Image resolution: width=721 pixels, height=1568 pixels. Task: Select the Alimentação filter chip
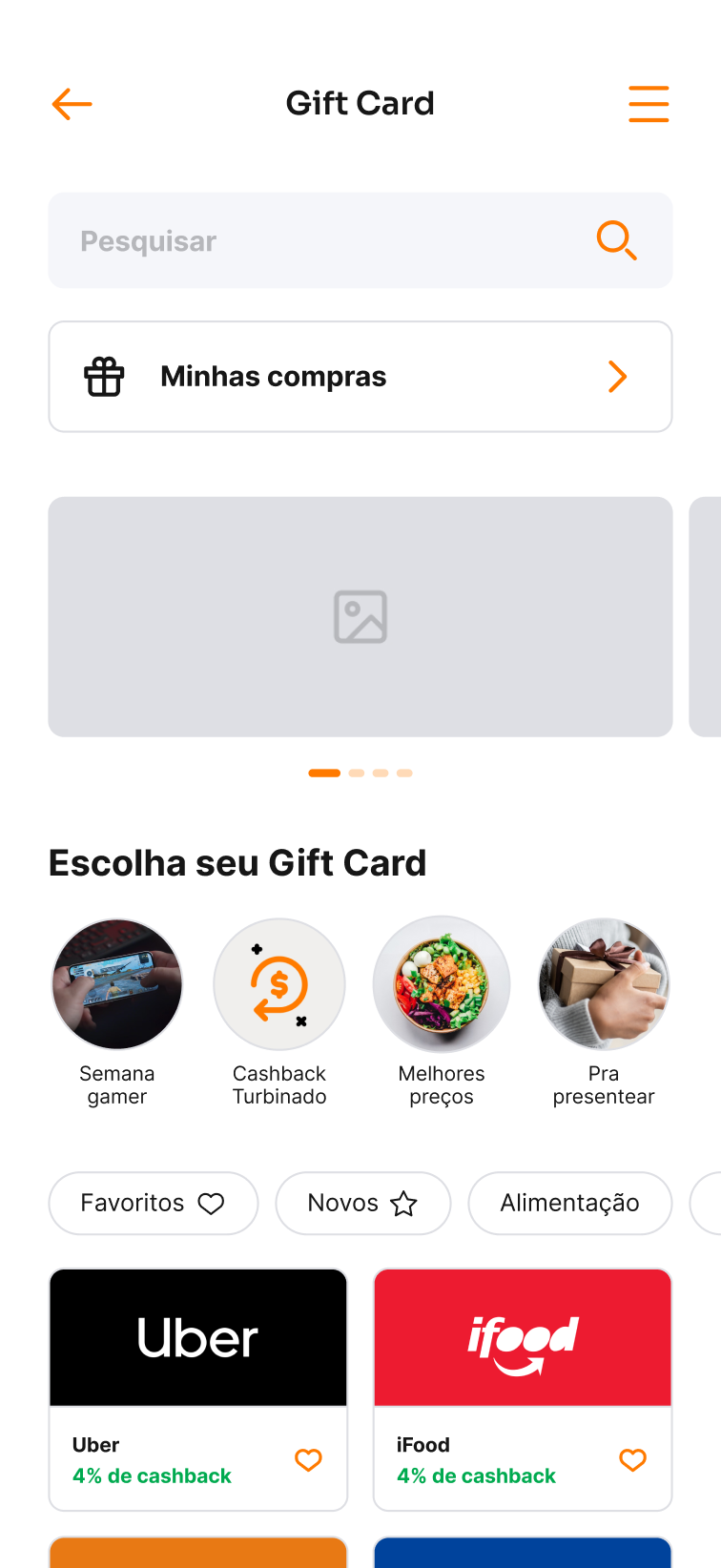pos(569,1203)
